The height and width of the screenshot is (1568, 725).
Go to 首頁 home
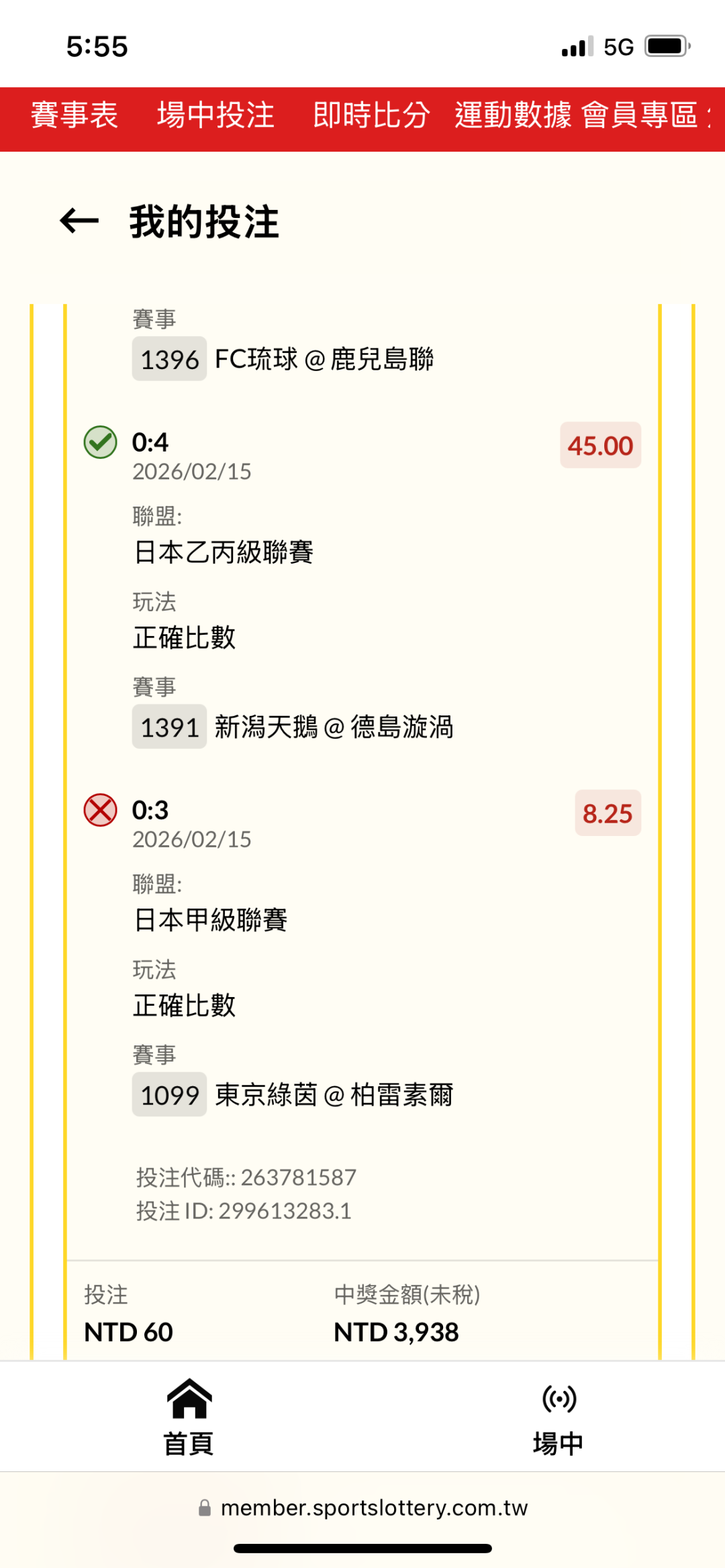pos(189,1417)
